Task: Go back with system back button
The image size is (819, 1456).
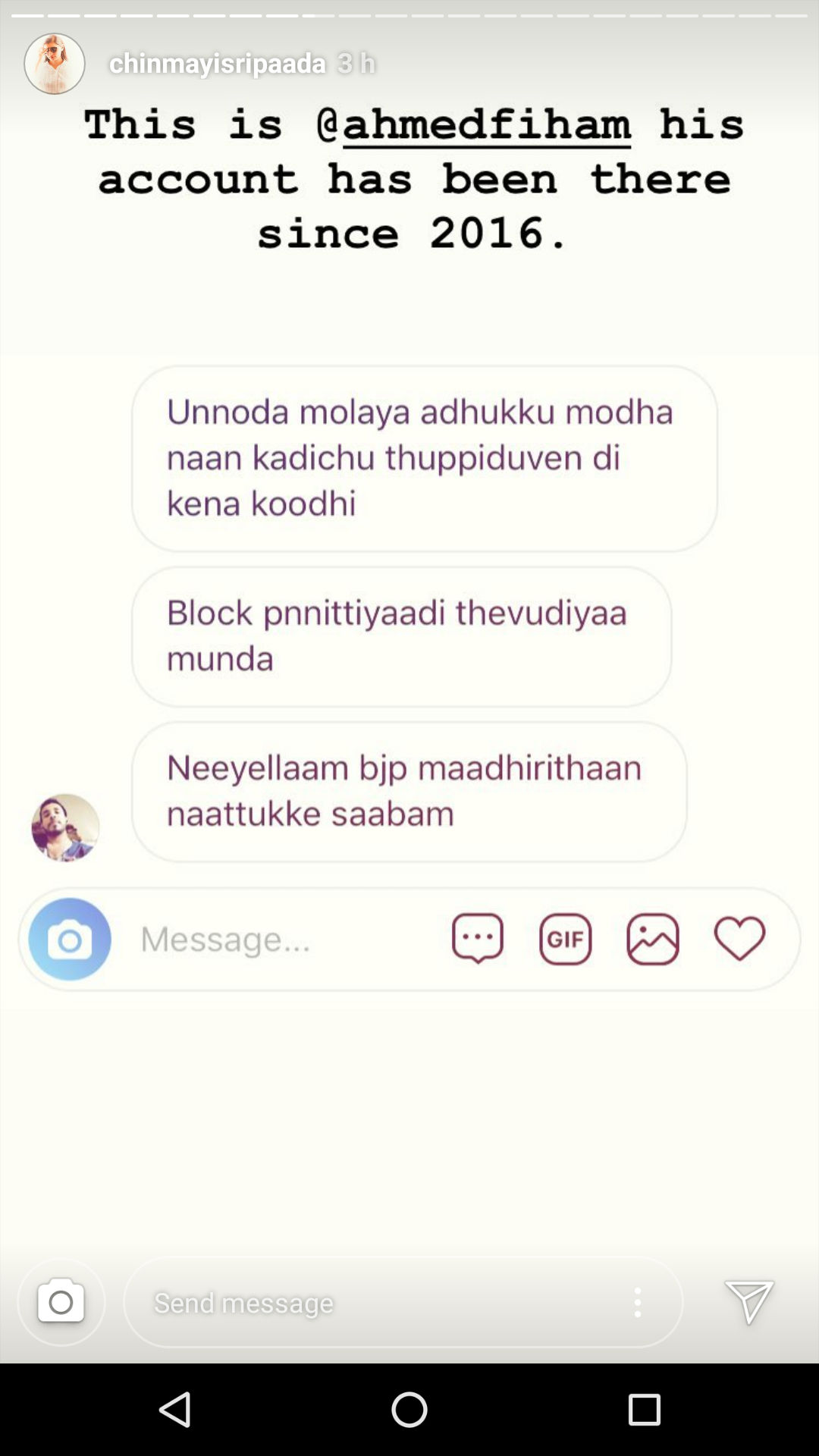Action: pos(175,1410)
